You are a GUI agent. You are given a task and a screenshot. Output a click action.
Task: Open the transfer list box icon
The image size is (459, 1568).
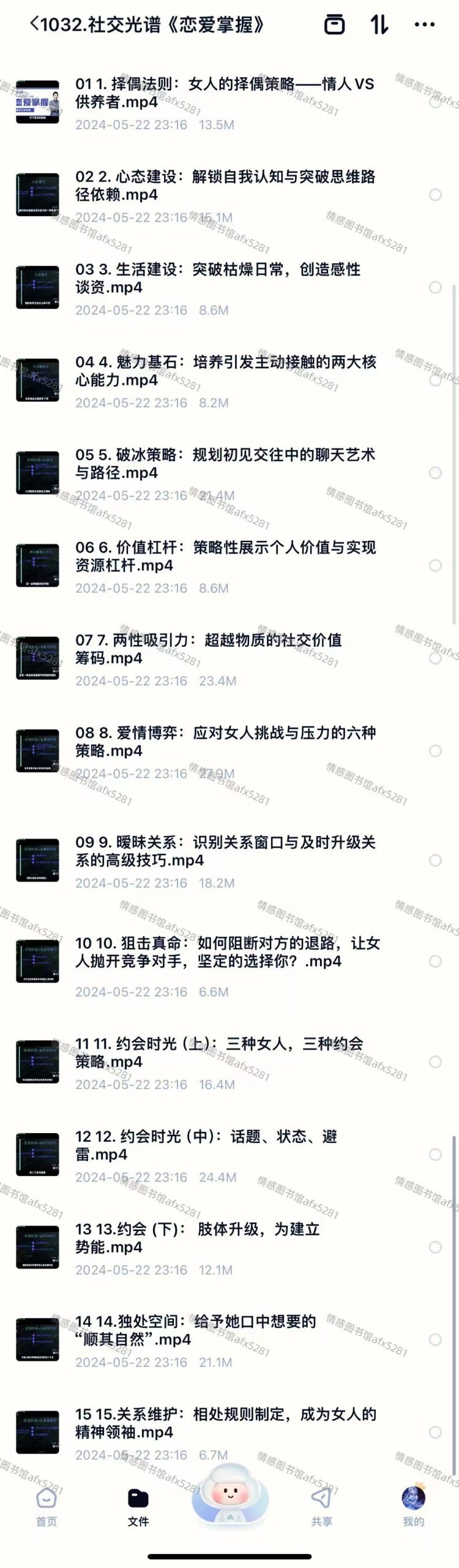tap(334, 24)
